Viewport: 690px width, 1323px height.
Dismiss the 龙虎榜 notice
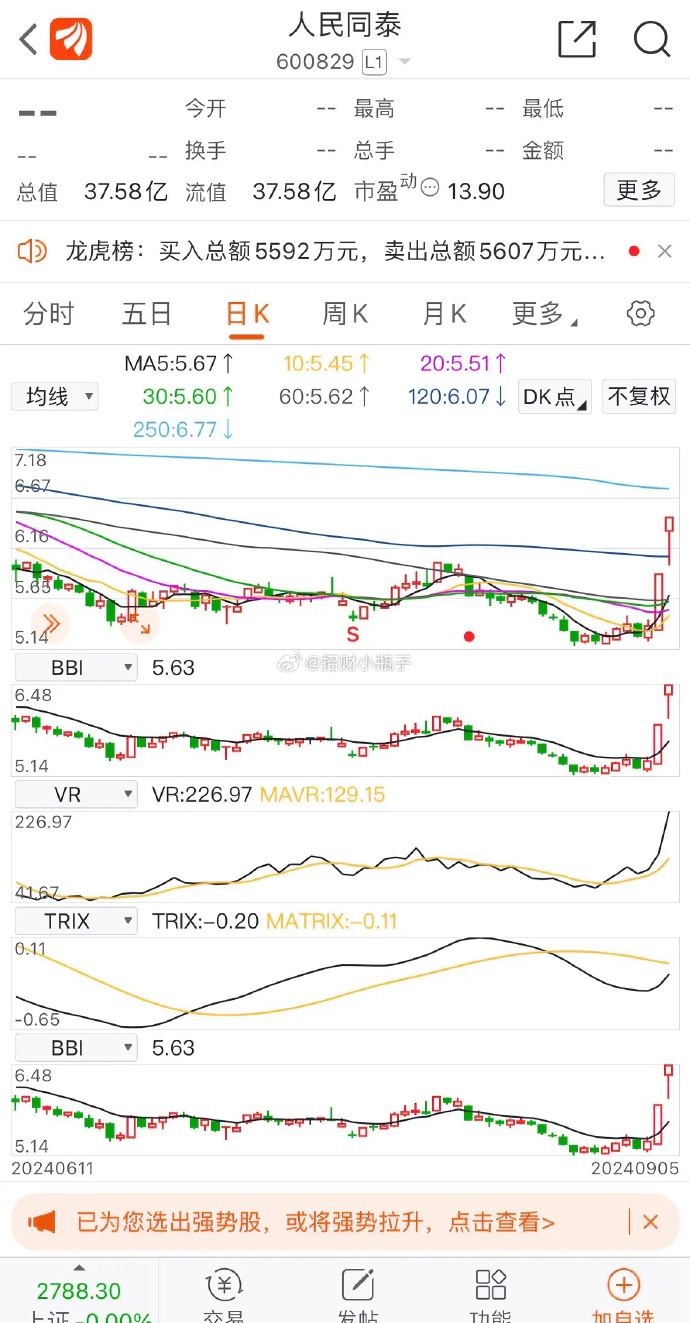(664, 252)
